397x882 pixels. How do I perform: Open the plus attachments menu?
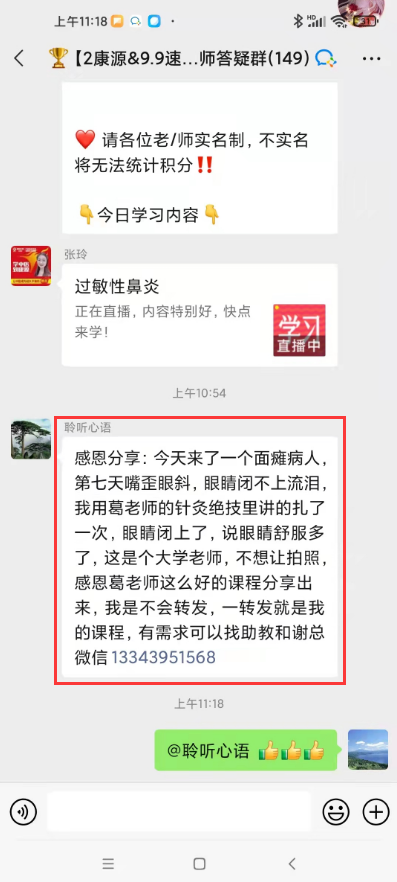click(376, 812)
